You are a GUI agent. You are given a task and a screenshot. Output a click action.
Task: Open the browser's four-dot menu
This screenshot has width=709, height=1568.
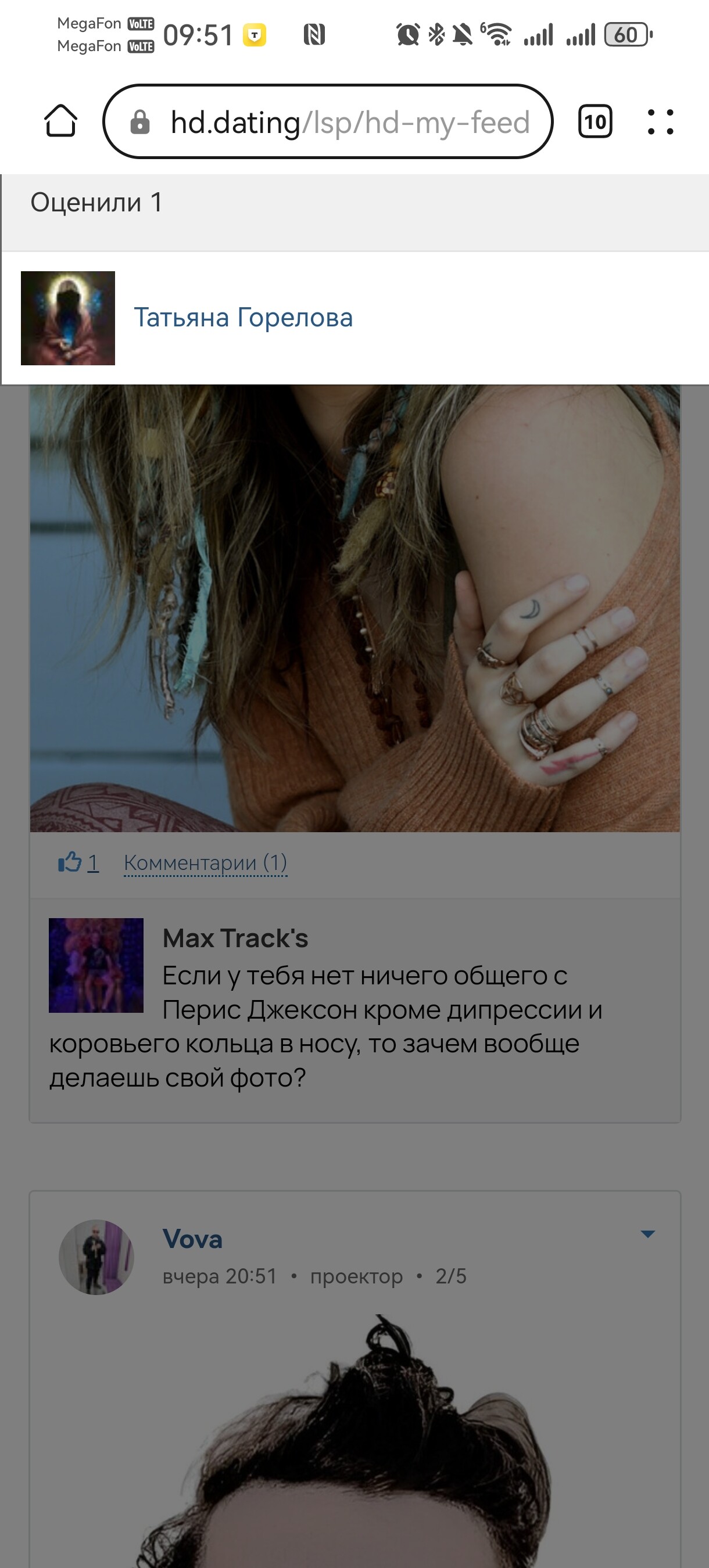(x=660, y=122)
